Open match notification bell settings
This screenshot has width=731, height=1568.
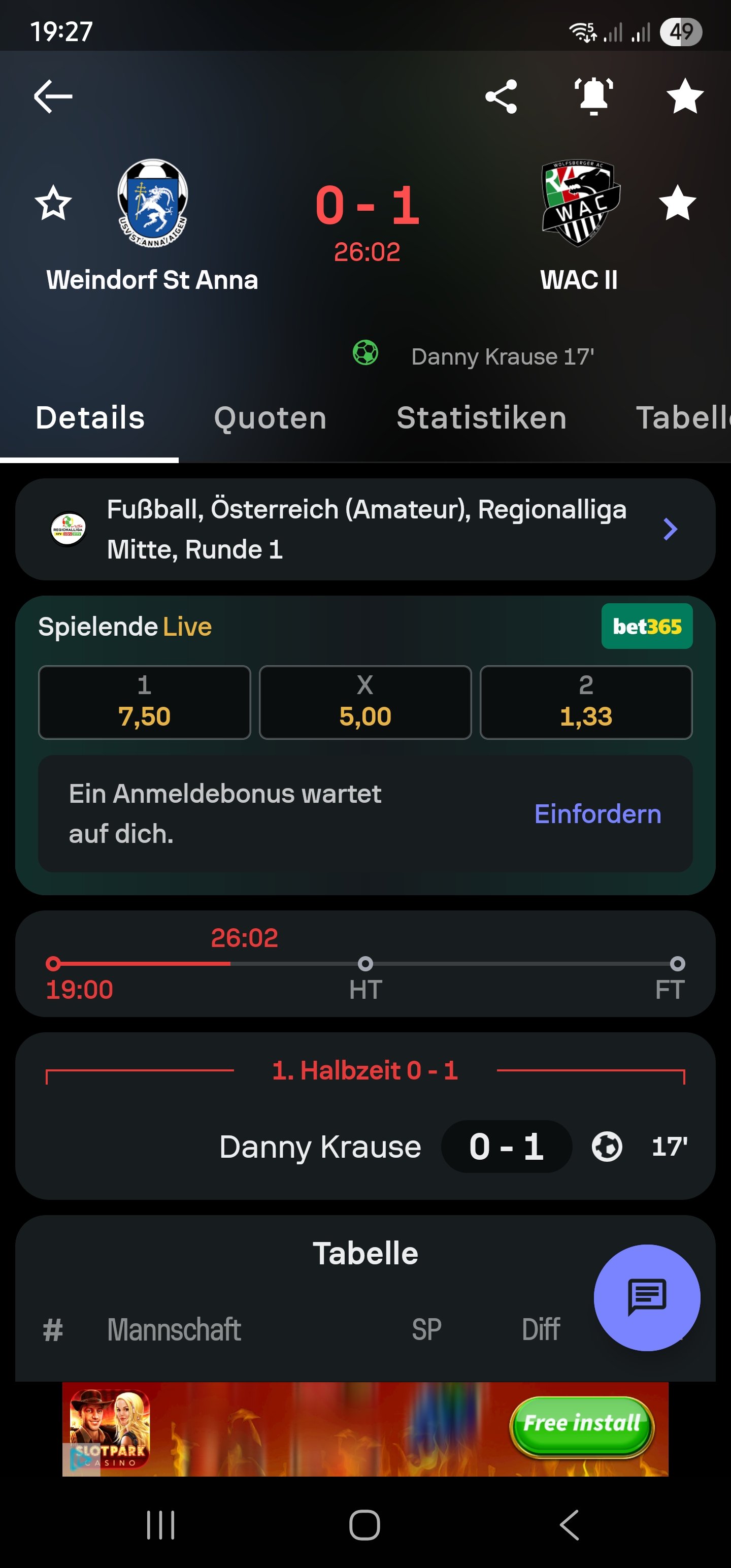[x=593, y=96]
